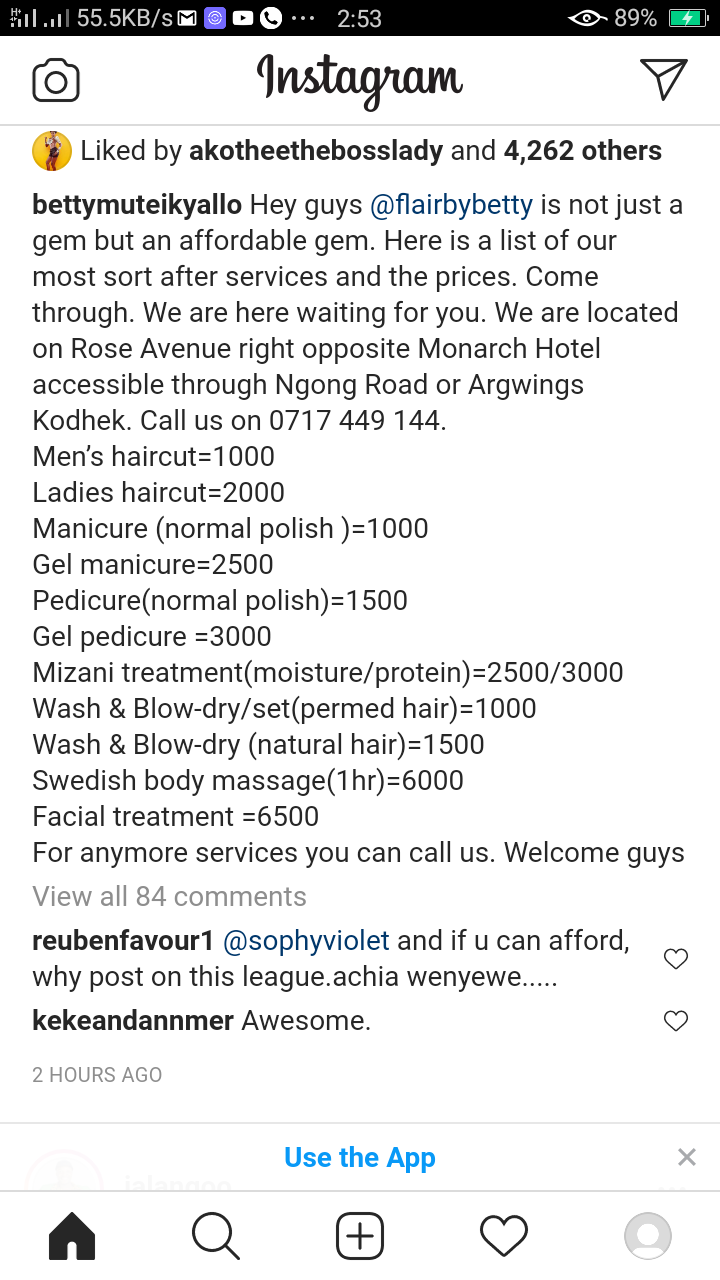Open the @sophyviolet mention in comment

[x=306, y=941]
